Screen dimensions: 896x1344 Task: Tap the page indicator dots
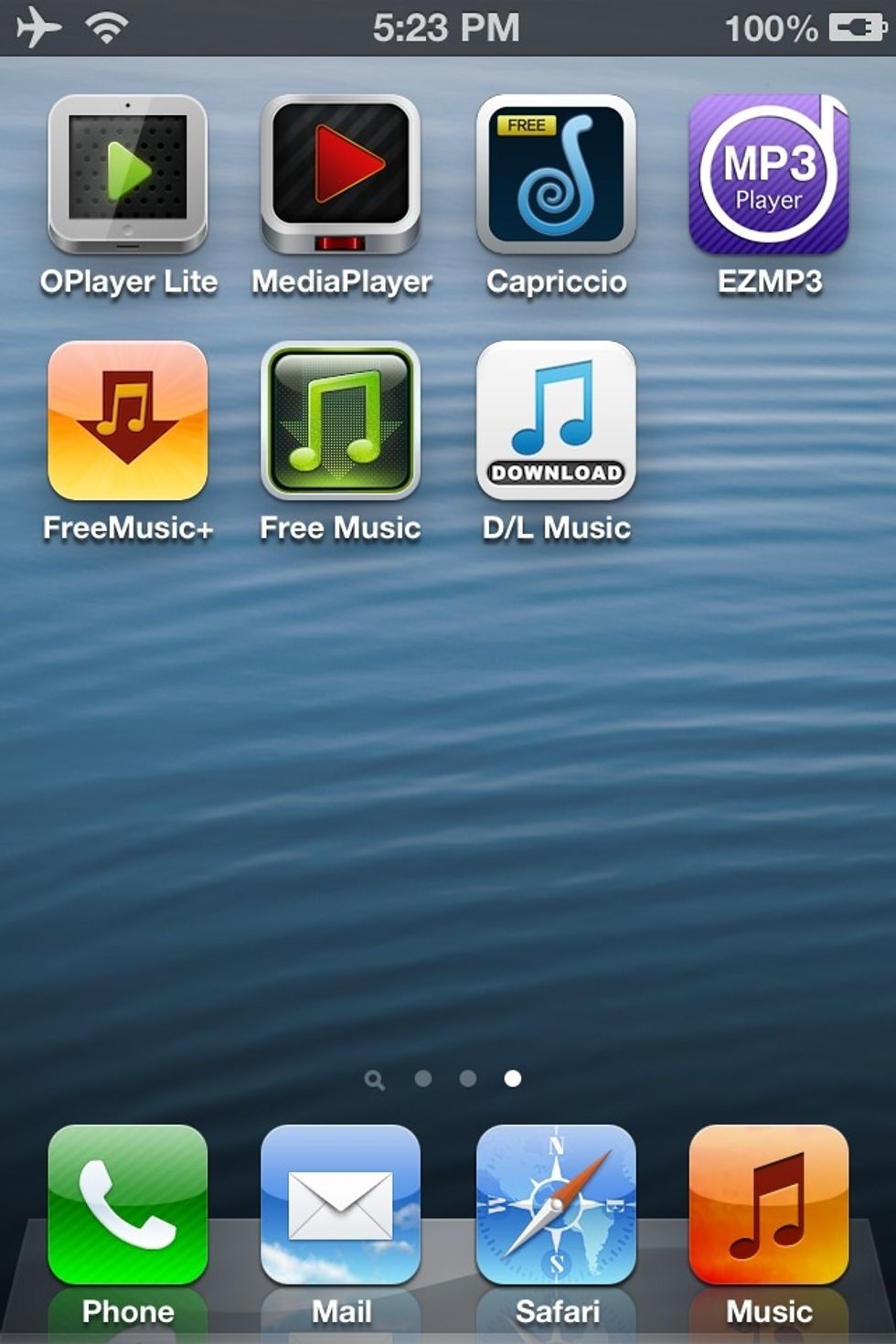[x=445, y=1079]
